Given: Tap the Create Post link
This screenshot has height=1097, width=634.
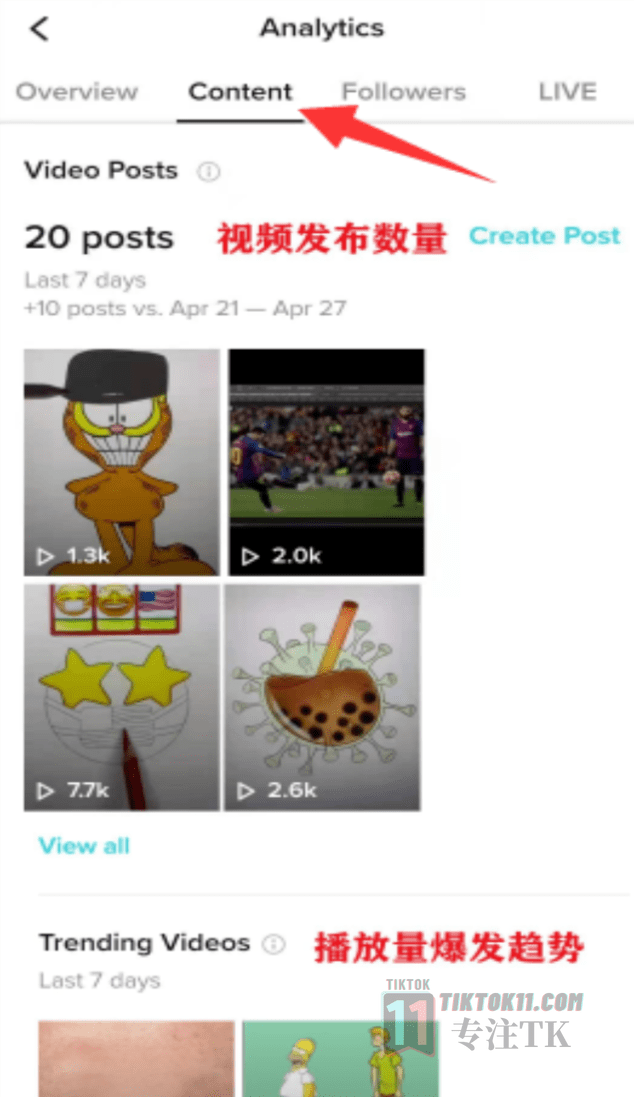Looking at the screenshot, I should pyautogui.click(x=544, y=236).
